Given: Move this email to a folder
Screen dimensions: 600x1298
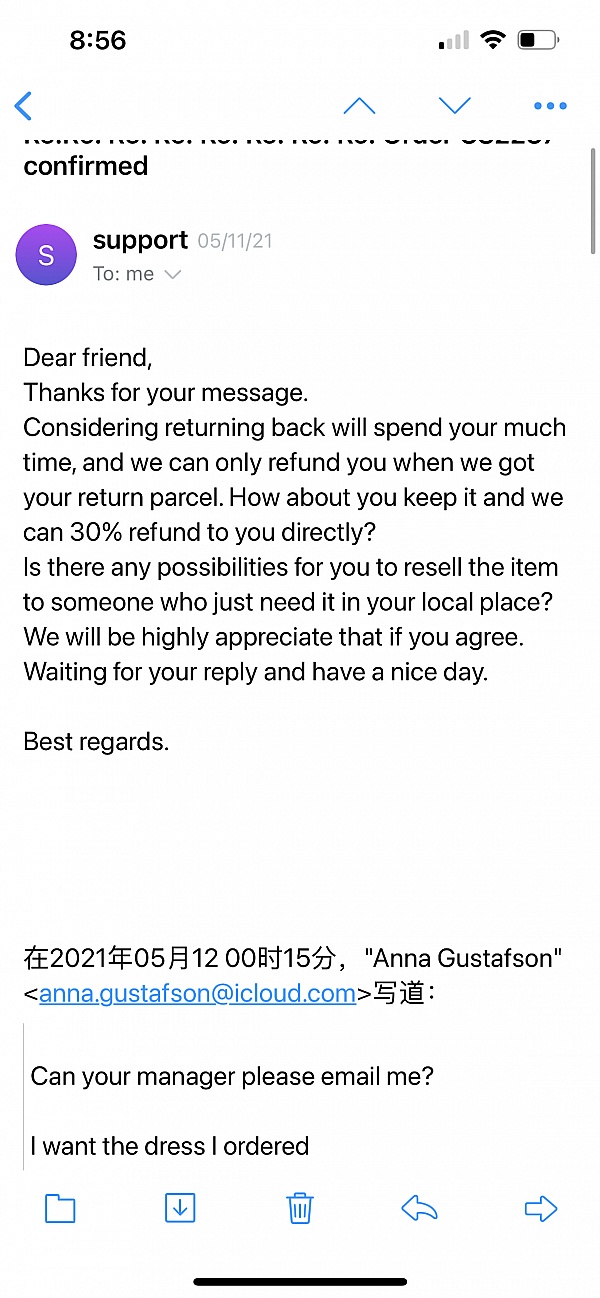Looking at the screenshot, I should click(x=60, y=1208).
